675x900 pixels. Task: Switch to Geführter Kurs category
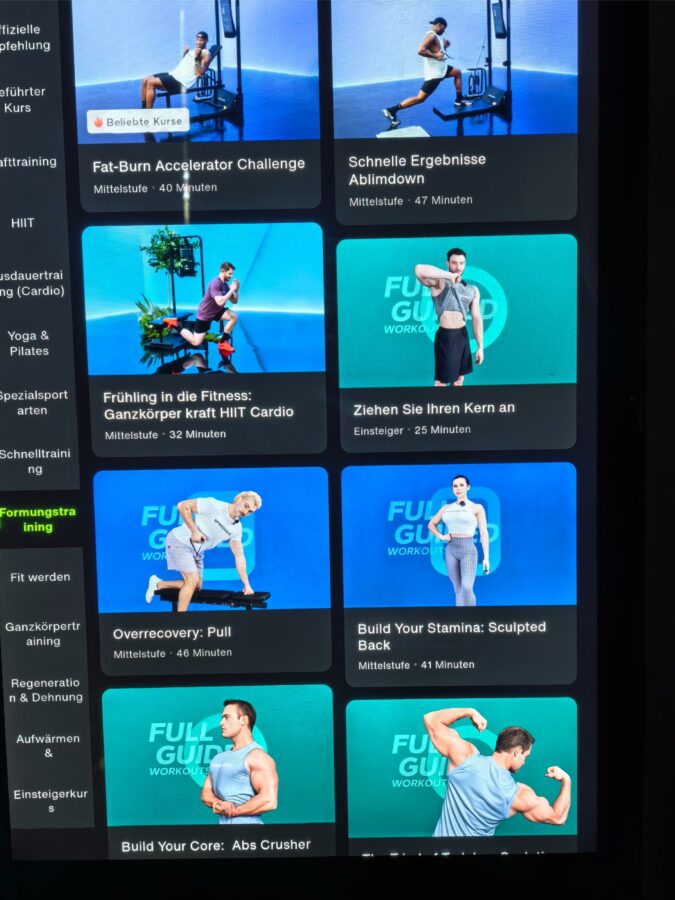pos(24,99)
